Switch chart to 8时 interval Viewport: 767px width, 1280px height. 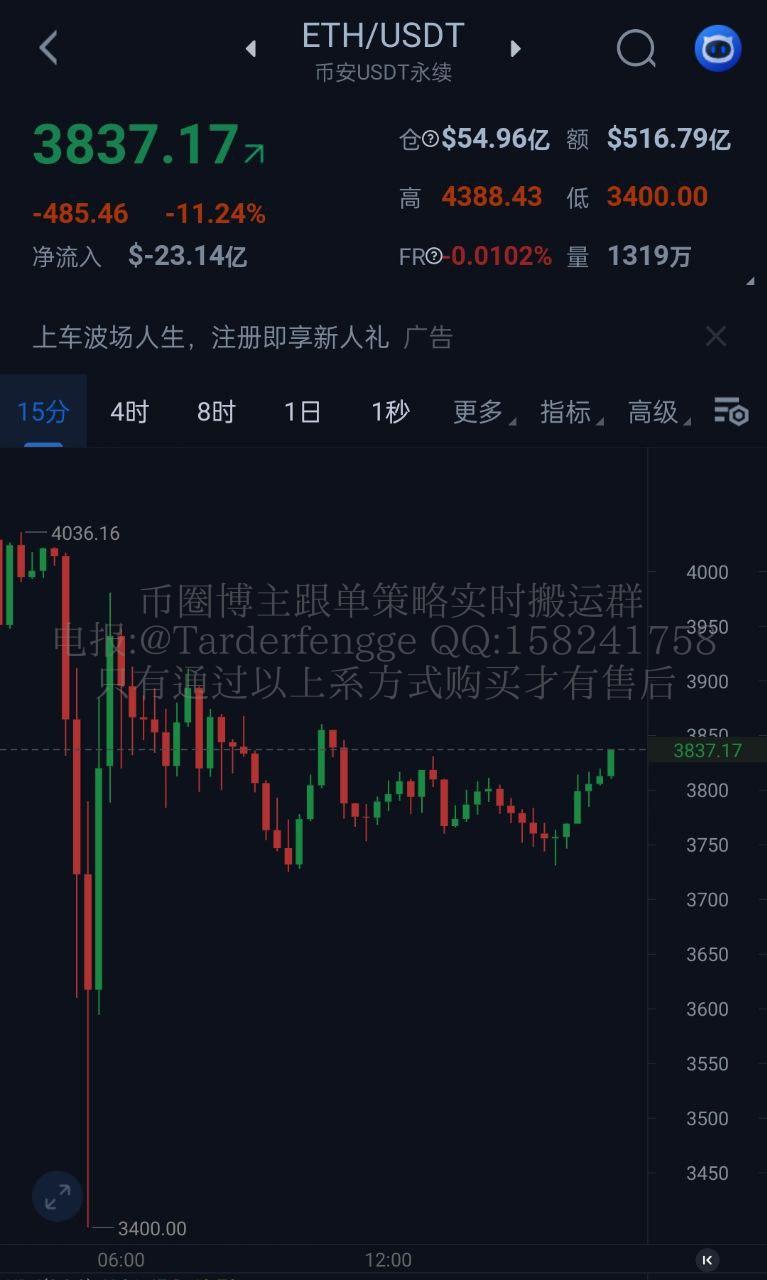tap(216, 411)
